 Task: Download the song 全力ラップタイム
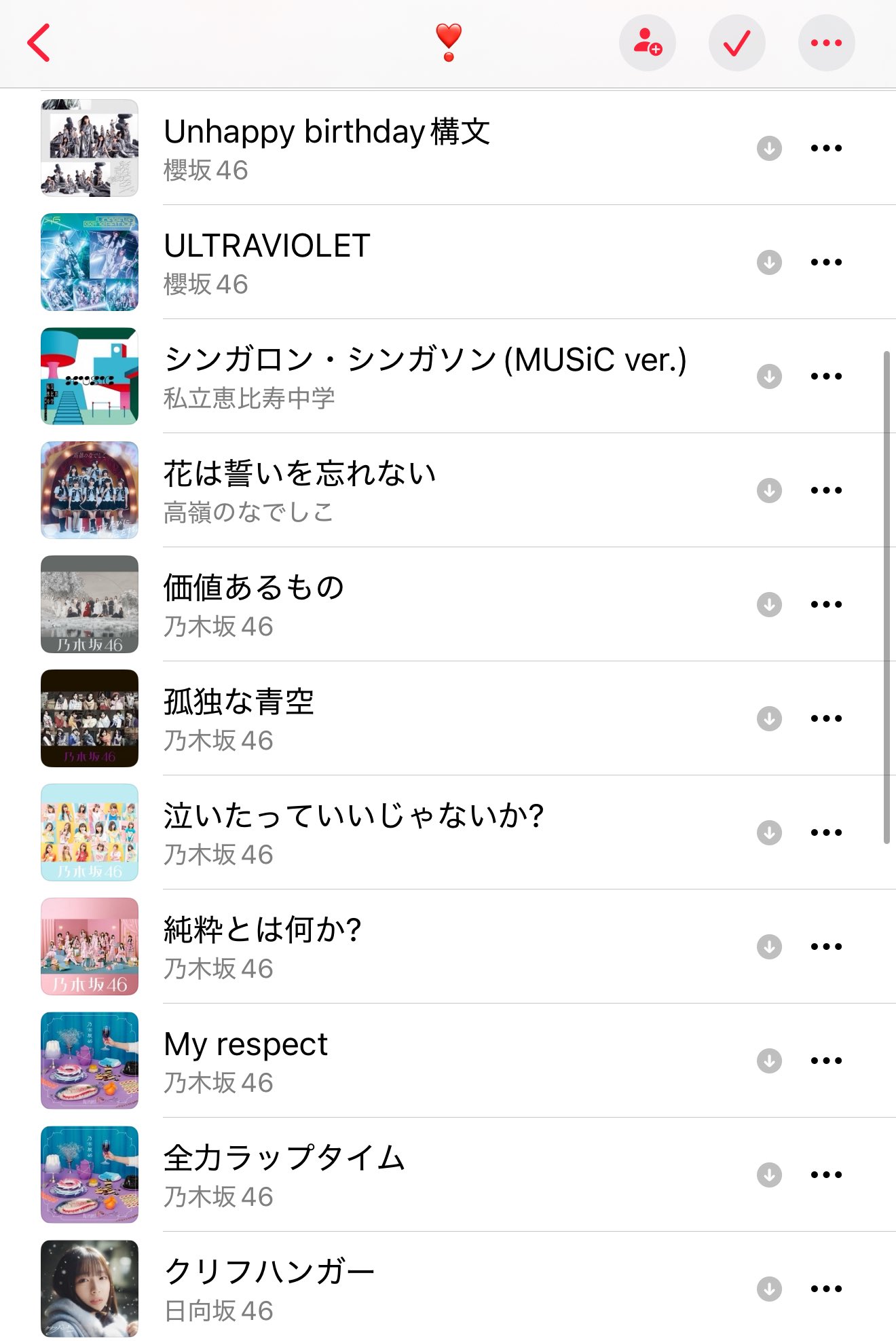coord(769,1175)
